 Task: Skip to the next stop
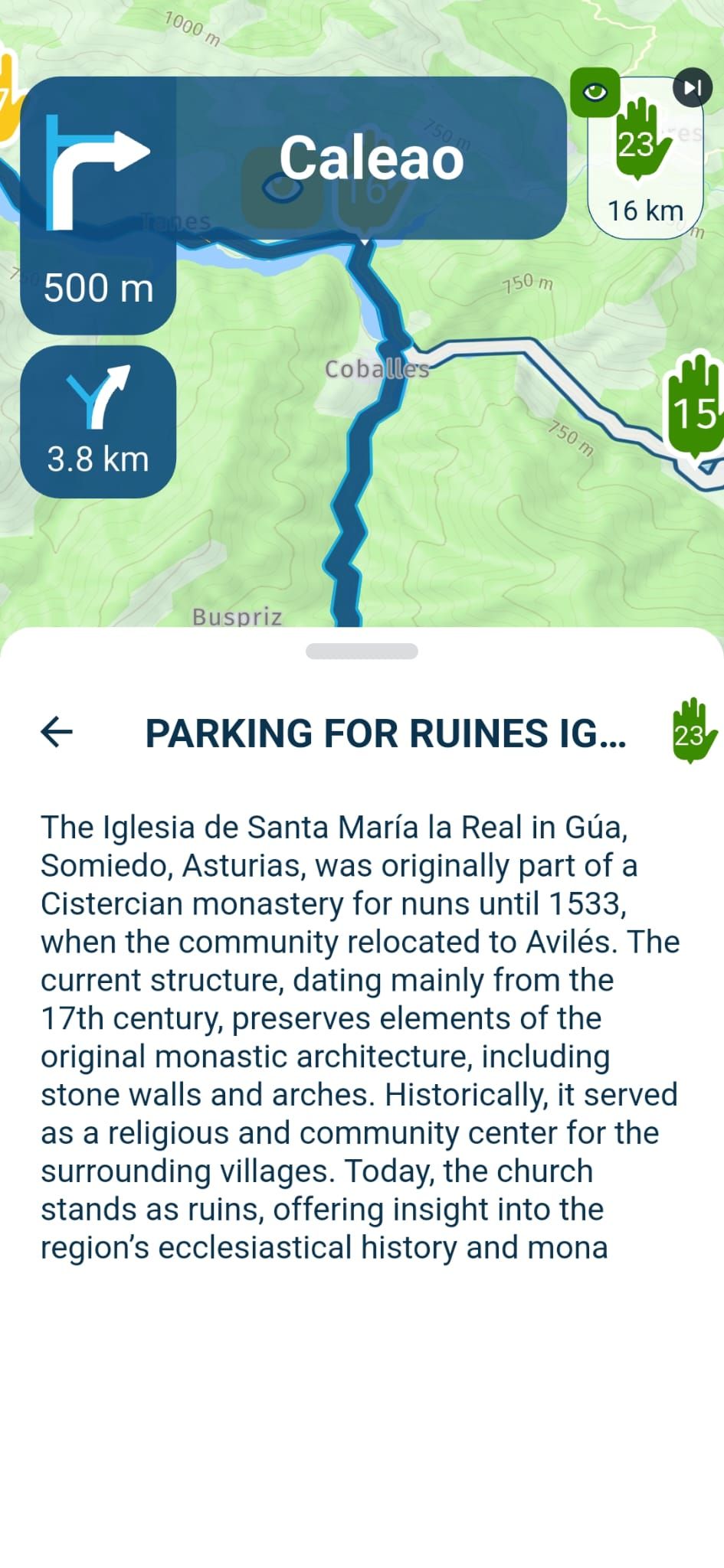pyautogui.click(x=692, y=88)
